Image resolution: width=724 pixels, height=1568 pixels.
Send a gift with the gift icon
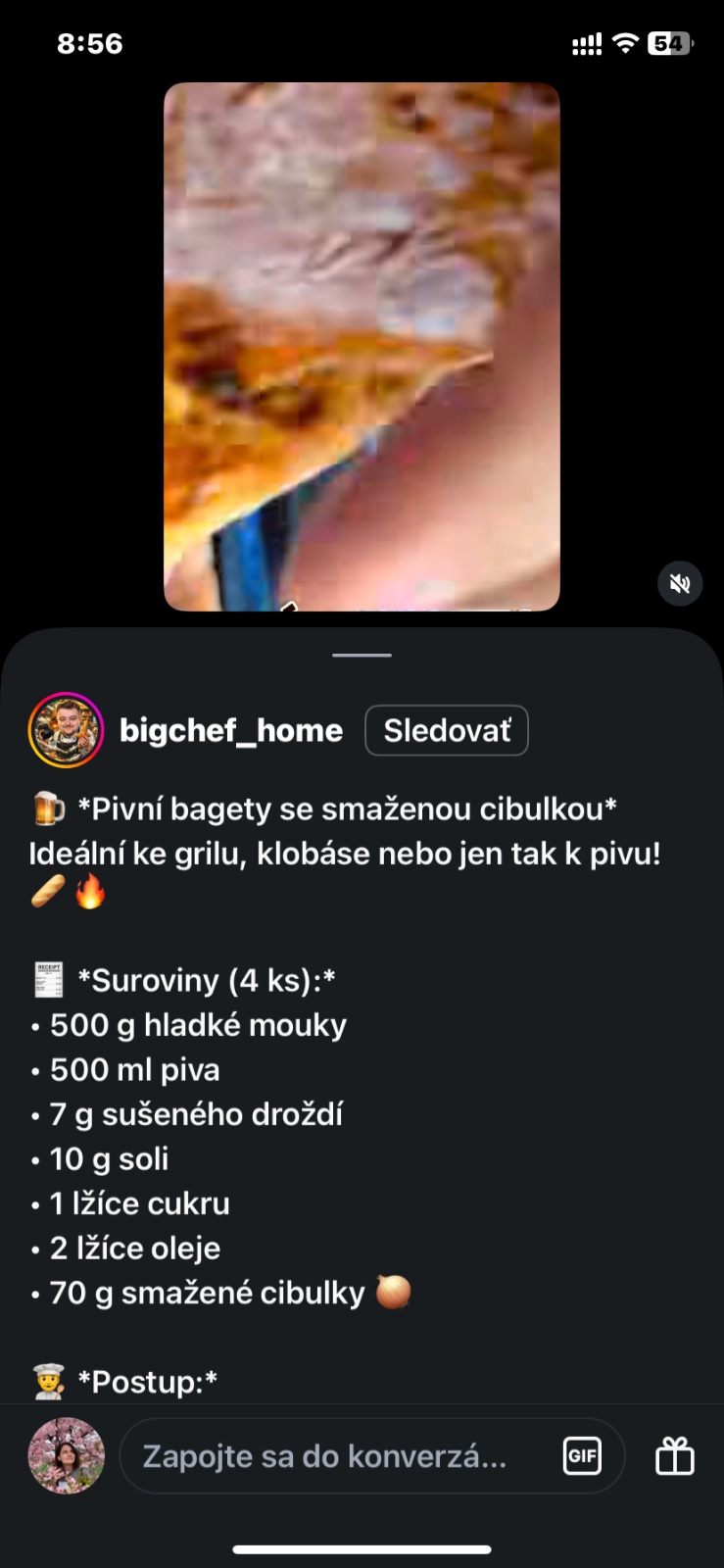pos(674,1456)
